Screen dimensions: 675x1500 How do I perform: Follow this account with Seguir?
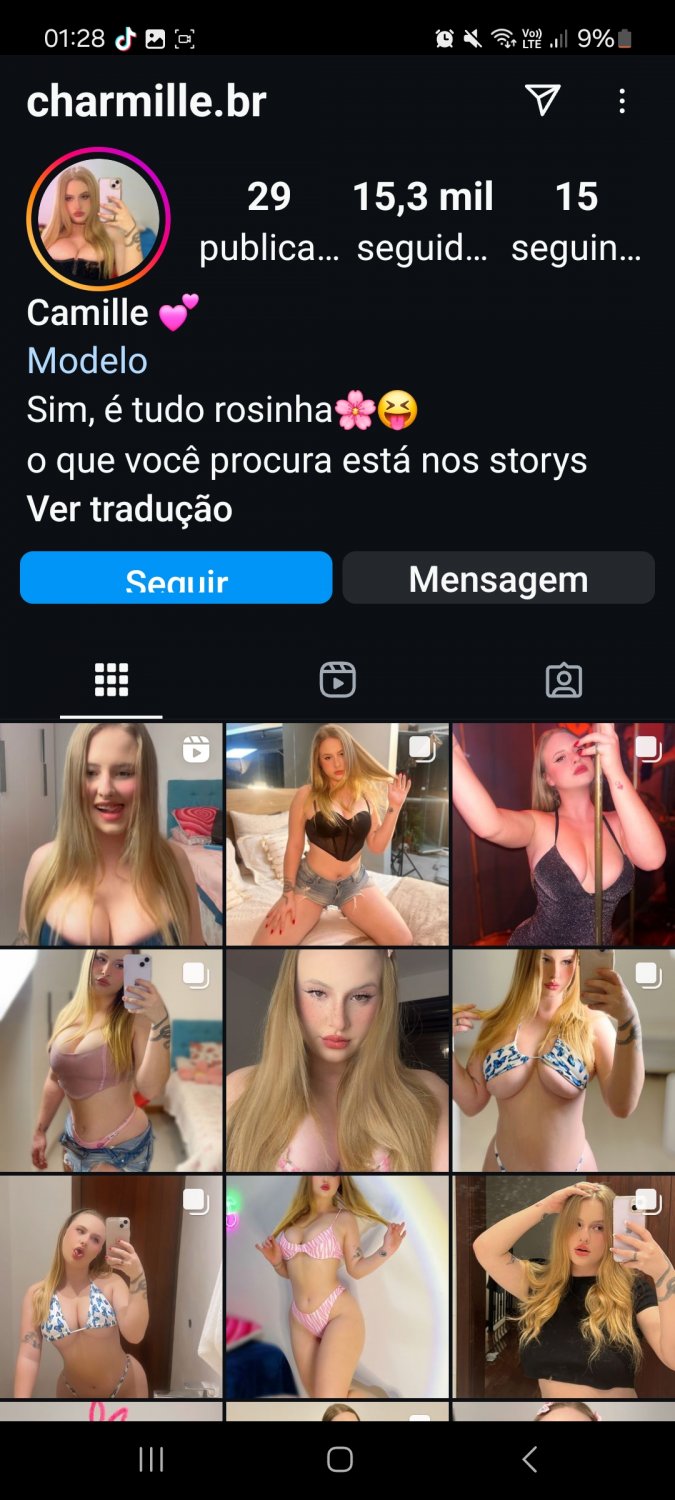click(176, 578)
